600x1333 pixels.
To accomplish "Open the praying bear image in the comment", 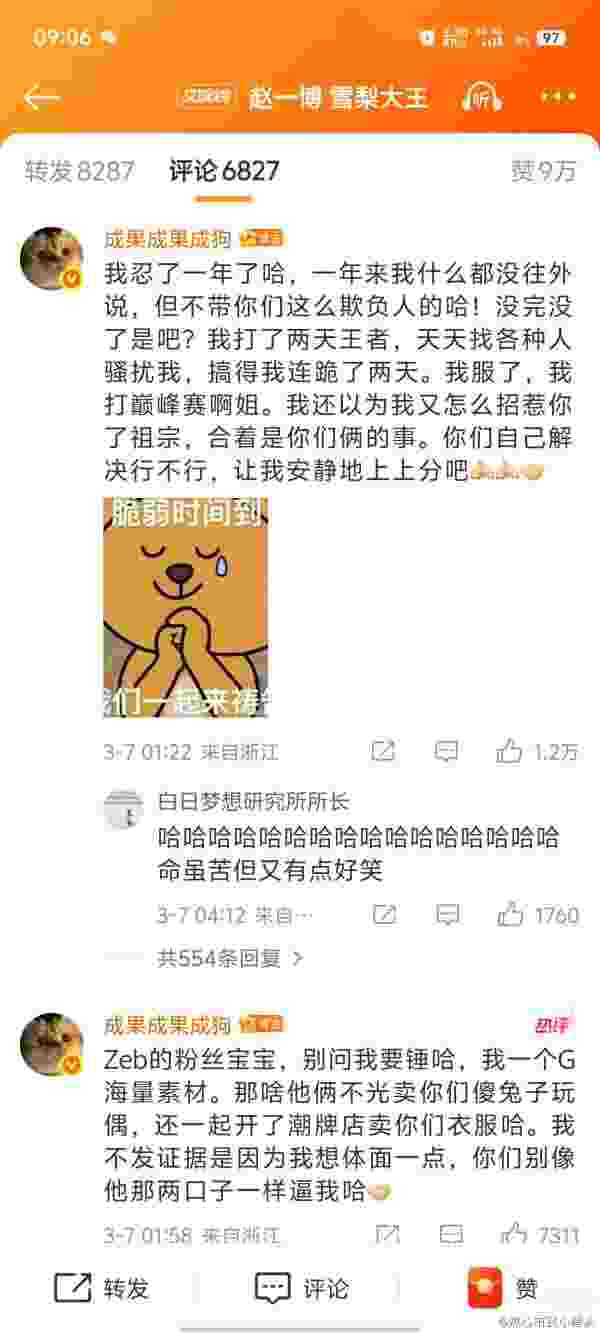I will 186,607.
